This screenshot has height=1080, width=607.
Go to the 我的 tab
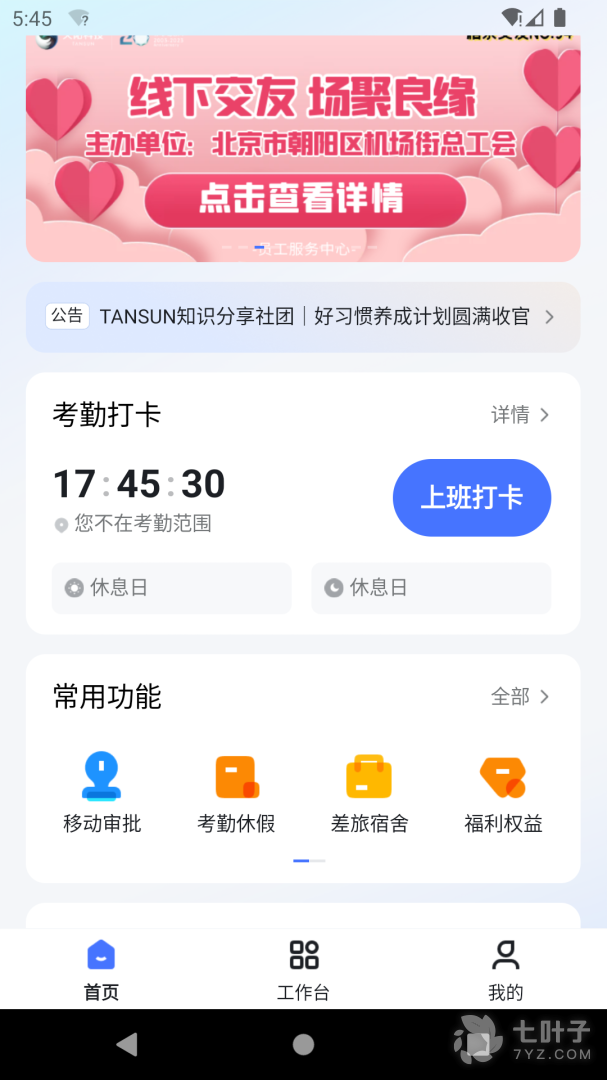(506, 970)
